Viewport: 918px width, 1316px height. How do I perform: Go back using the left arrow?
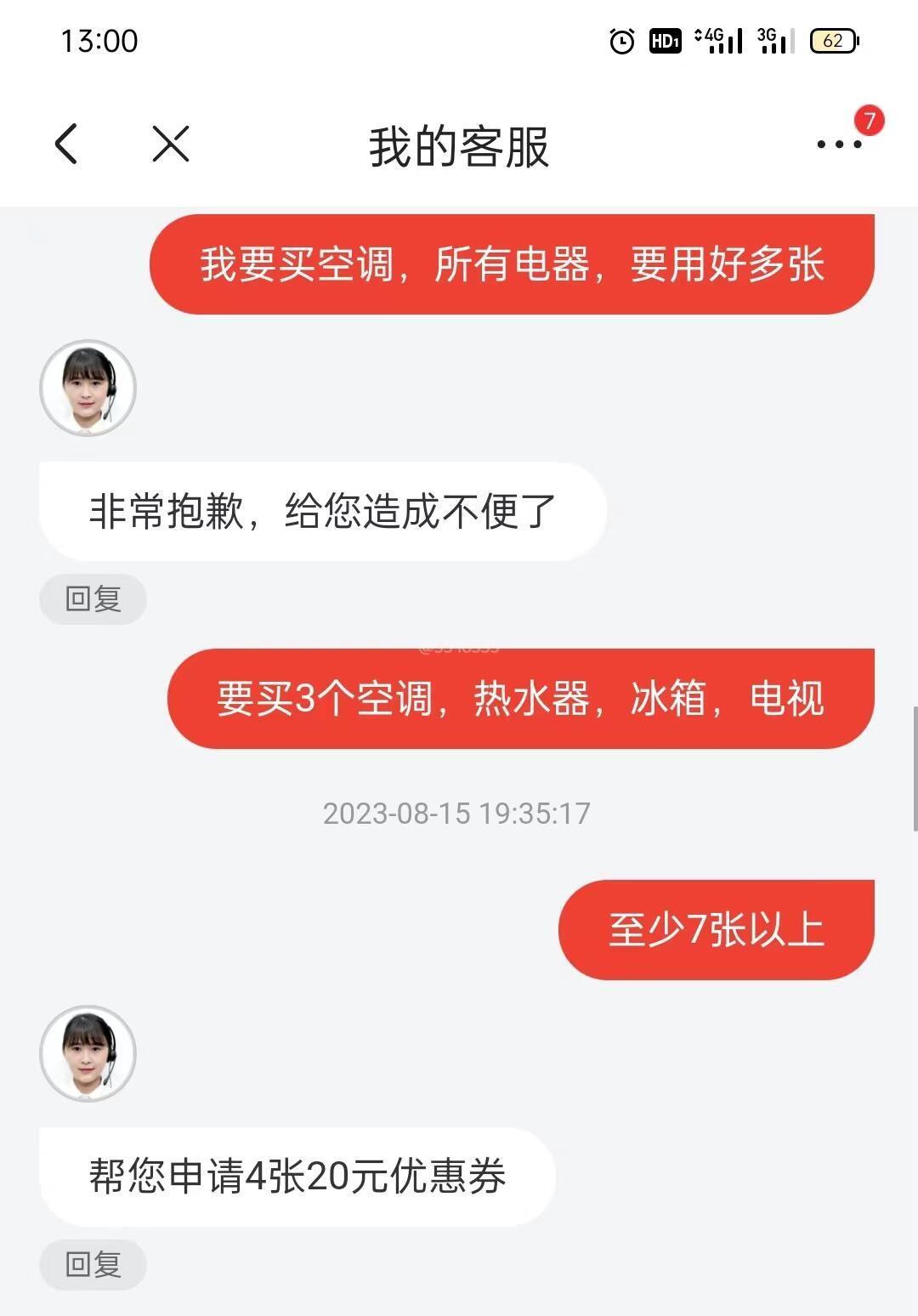(66, 144)
